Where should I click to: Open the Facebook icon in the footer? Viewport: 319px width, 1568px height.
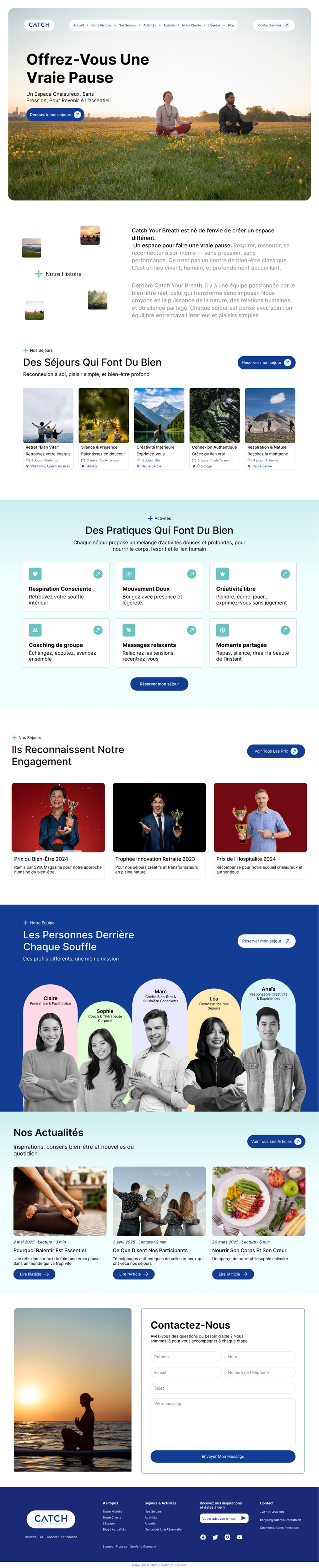point(203,1537)
